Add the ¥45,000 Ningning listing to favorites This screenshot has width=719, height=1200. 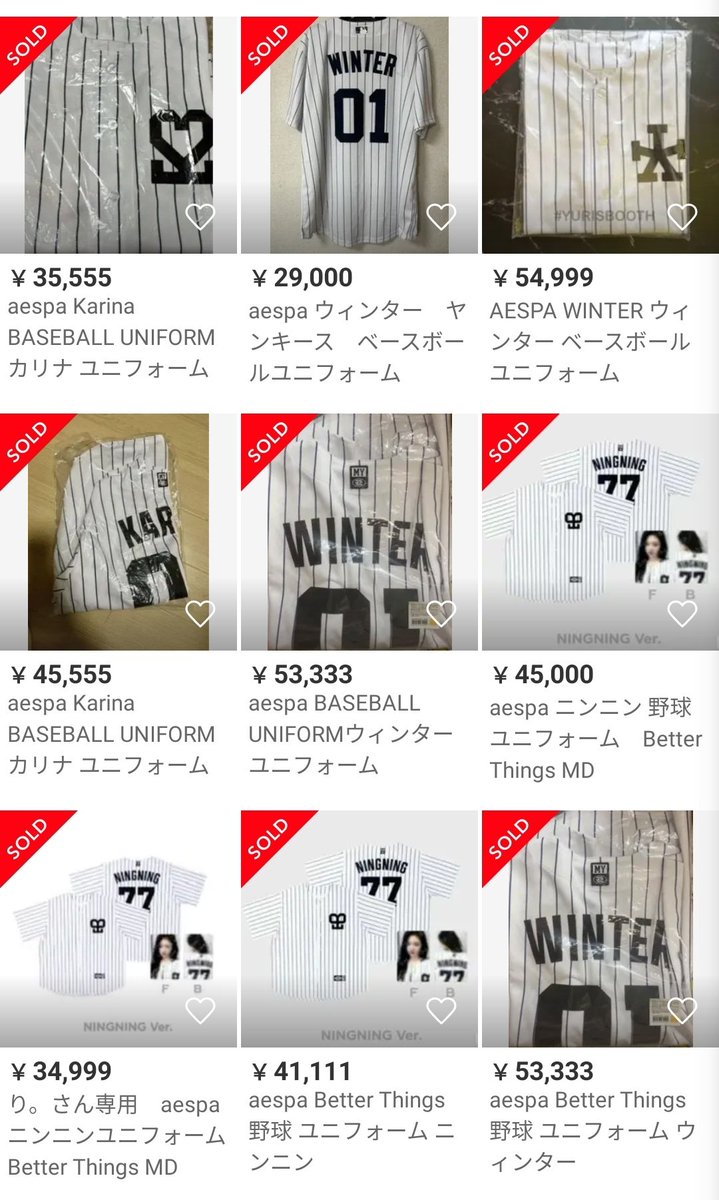(x=682, y=613)
